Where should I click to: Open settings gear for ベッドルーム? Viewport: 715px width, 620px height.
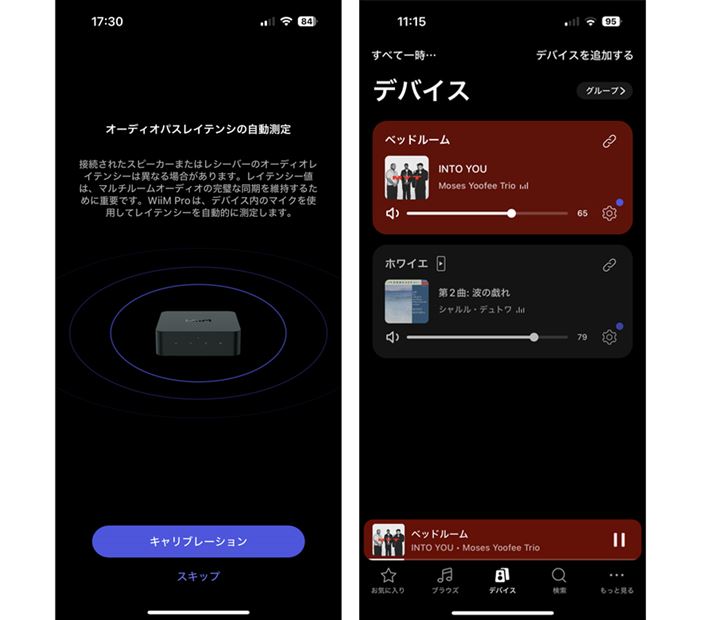[x=609, y=213]
